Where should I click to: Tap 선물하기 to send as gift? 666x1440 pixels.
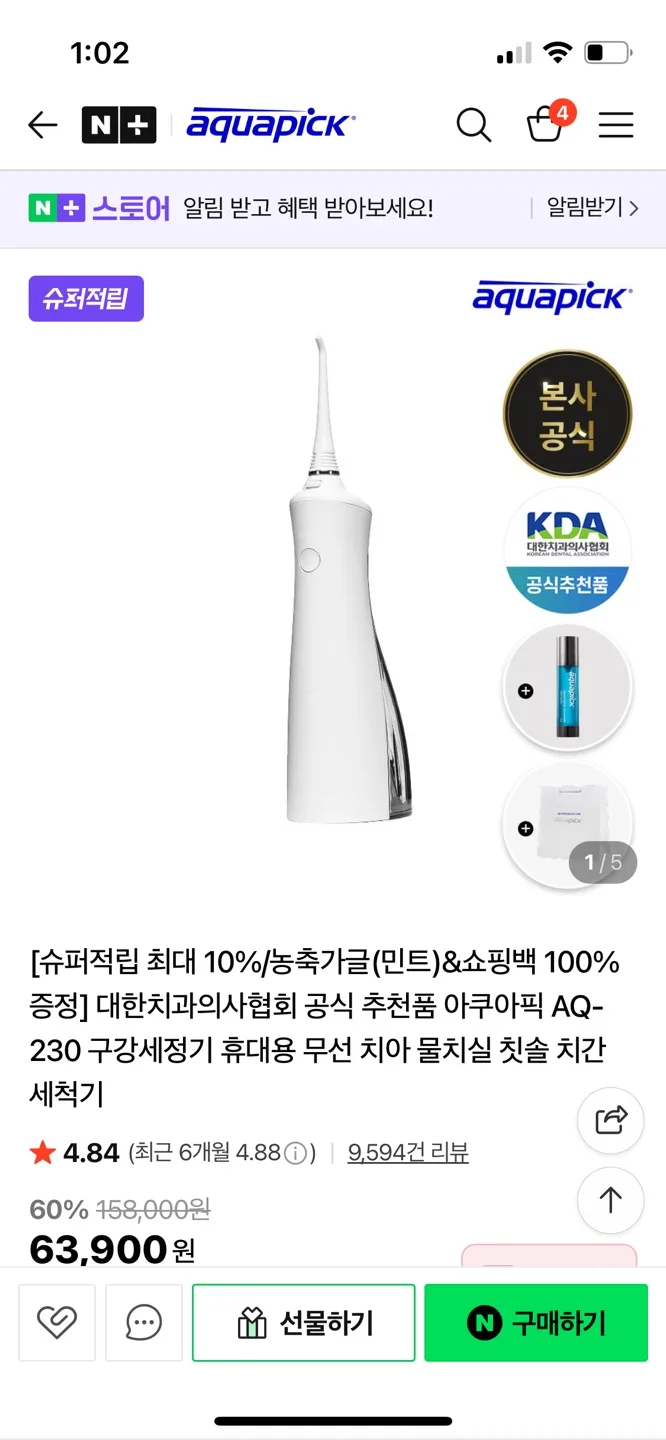[304, 1323]
